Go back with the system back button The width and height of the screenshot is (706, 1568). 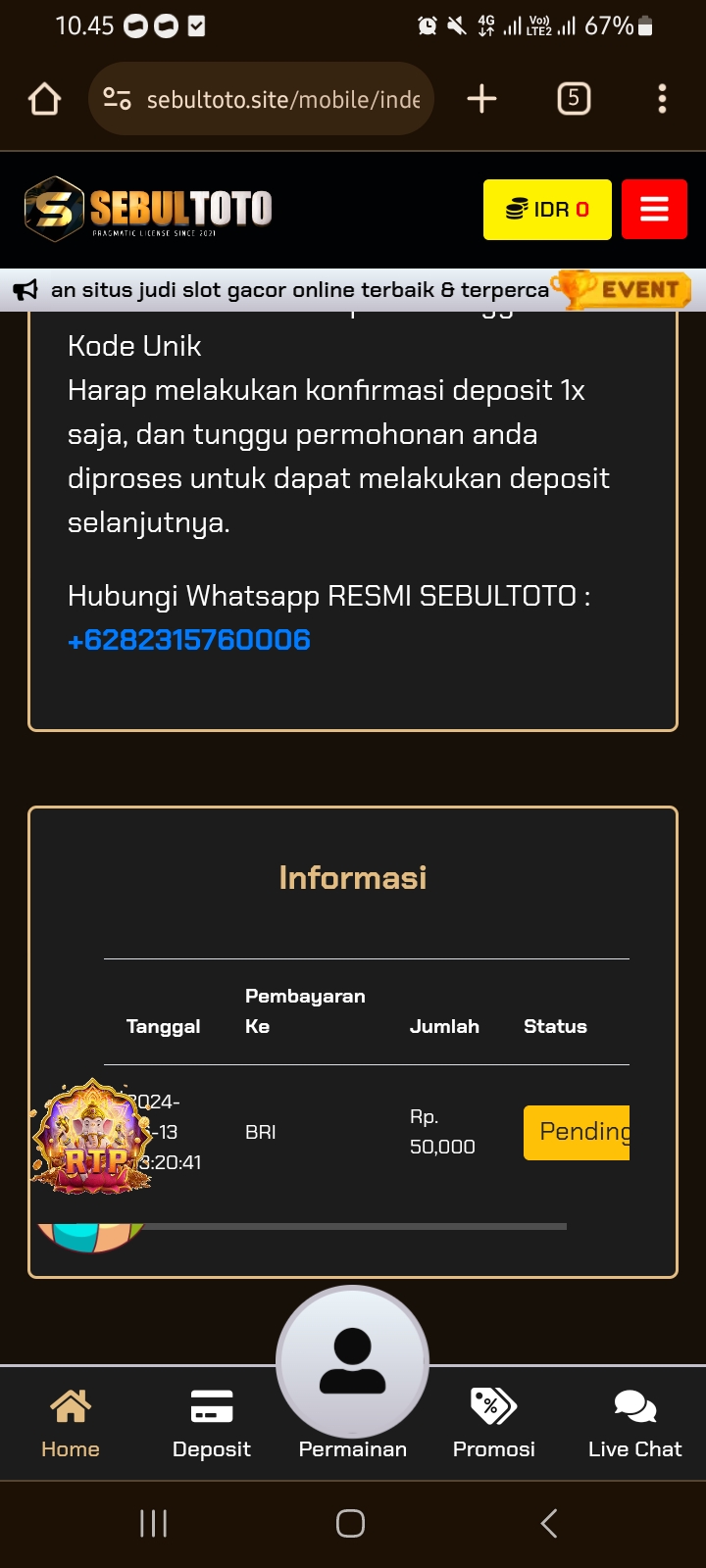pyautogui.click(x=549, y=1524)
